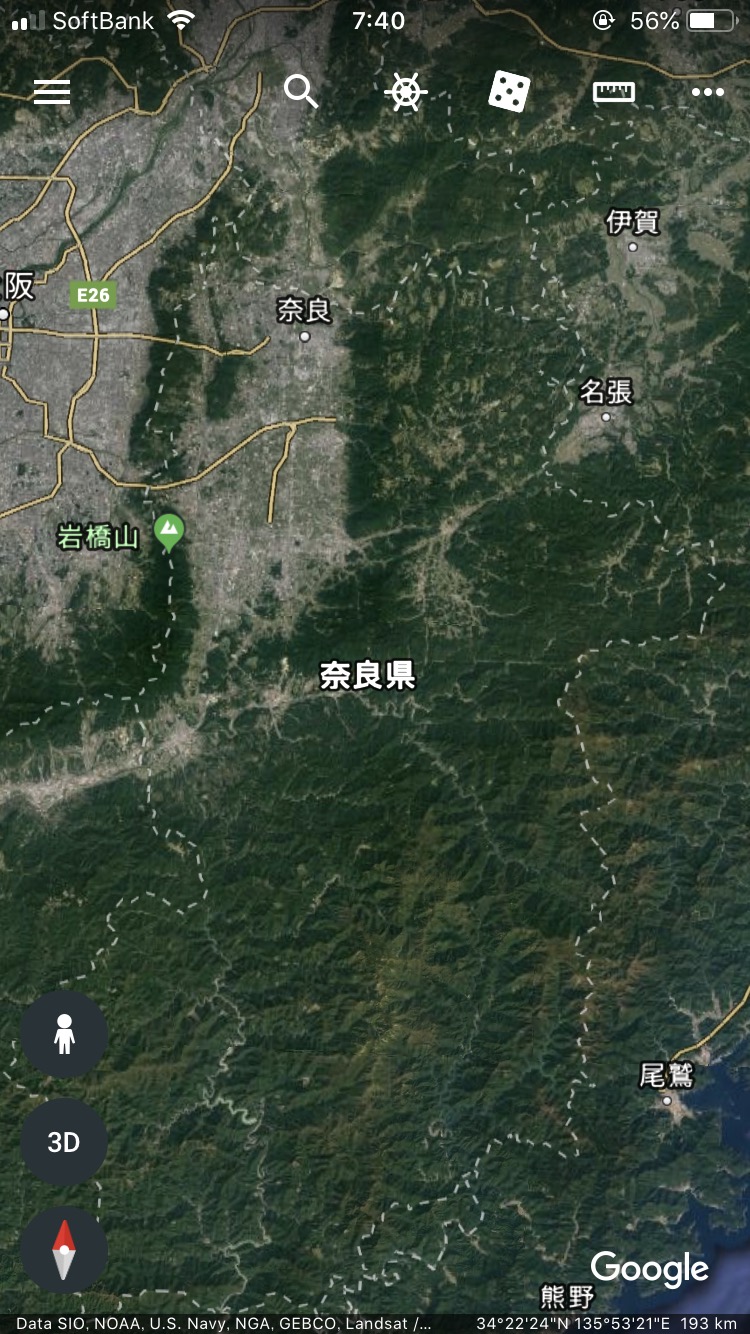
Task: Open the three-dot overflow menu
Action: point(707,92)
